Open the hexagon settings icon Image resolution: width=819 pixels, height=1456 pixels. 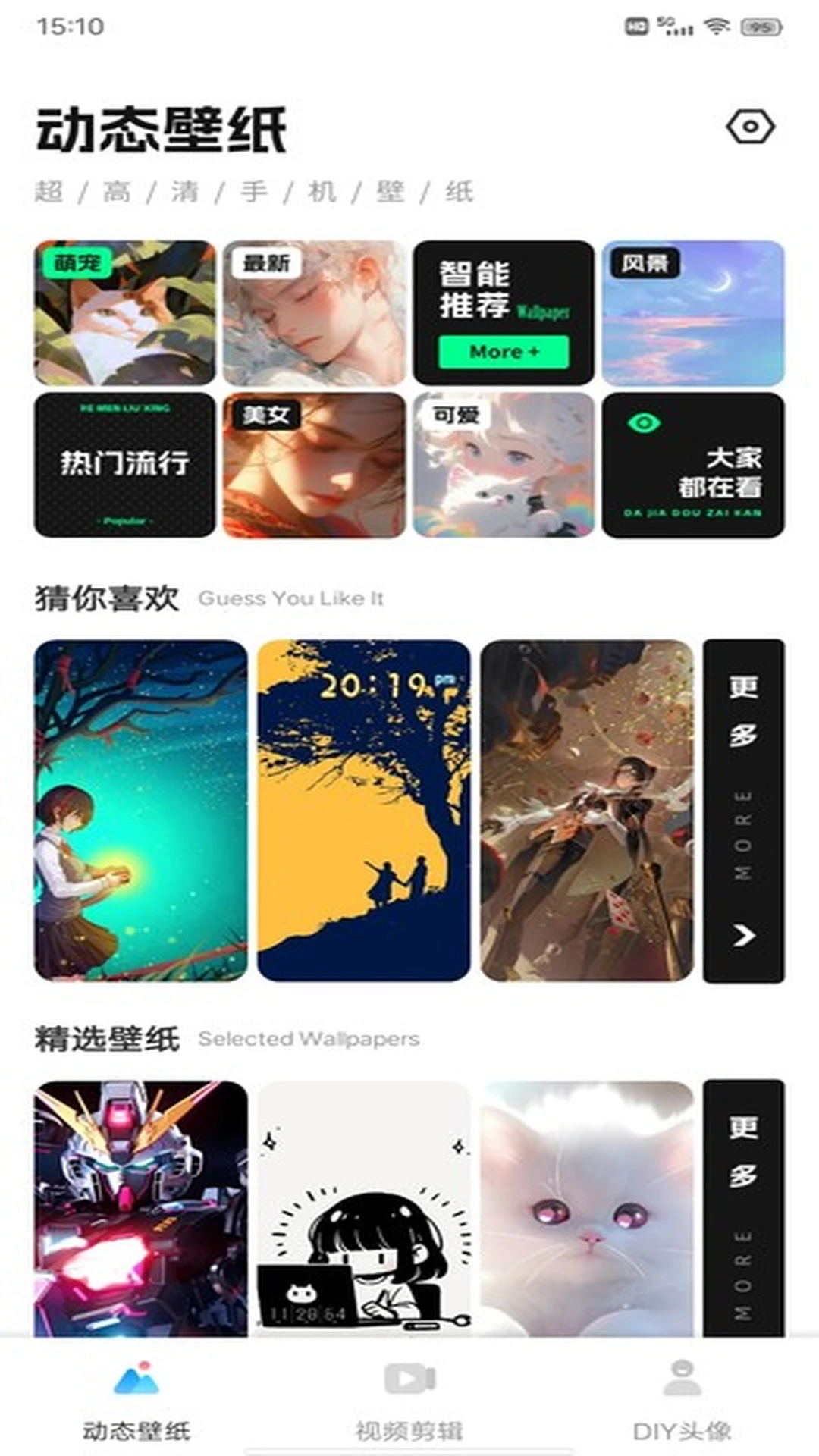coord(749,127)
